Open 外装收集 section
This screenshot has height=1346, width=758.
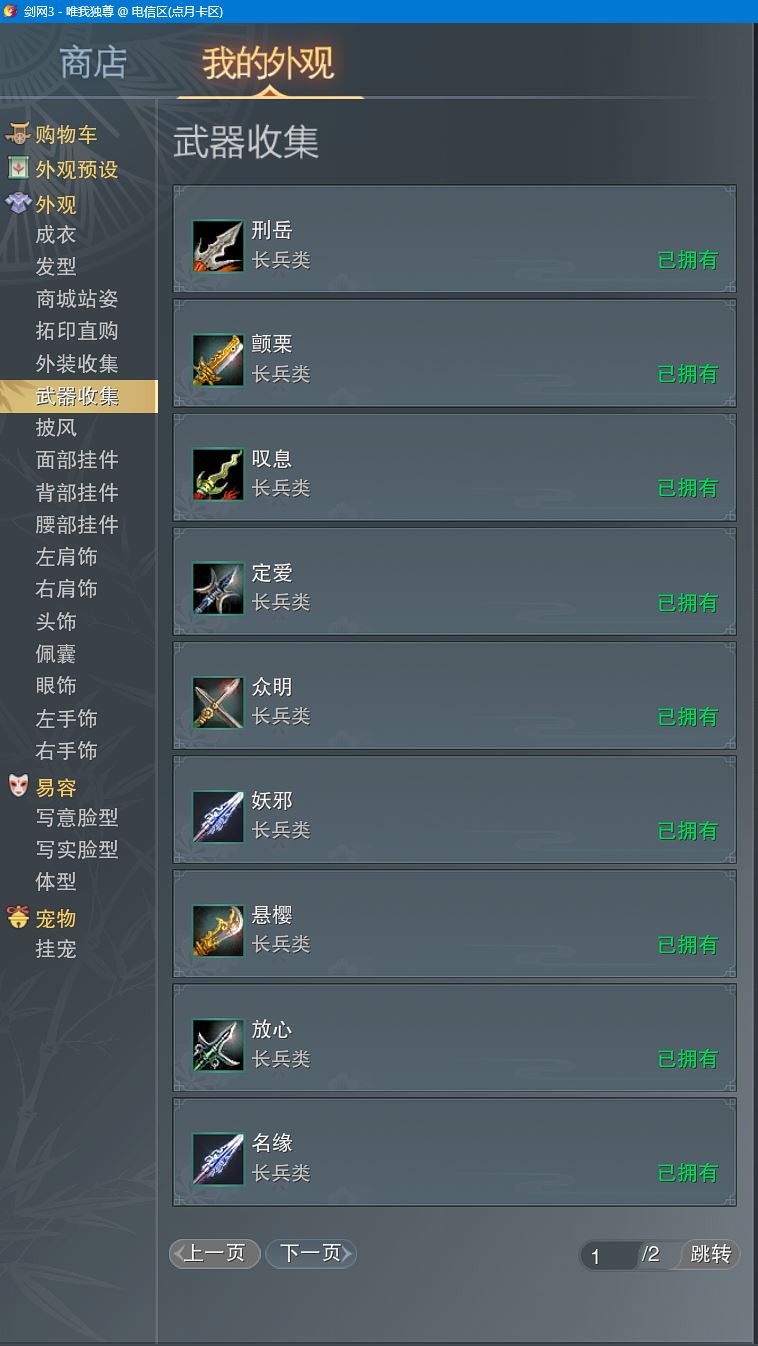pos(77,364)
